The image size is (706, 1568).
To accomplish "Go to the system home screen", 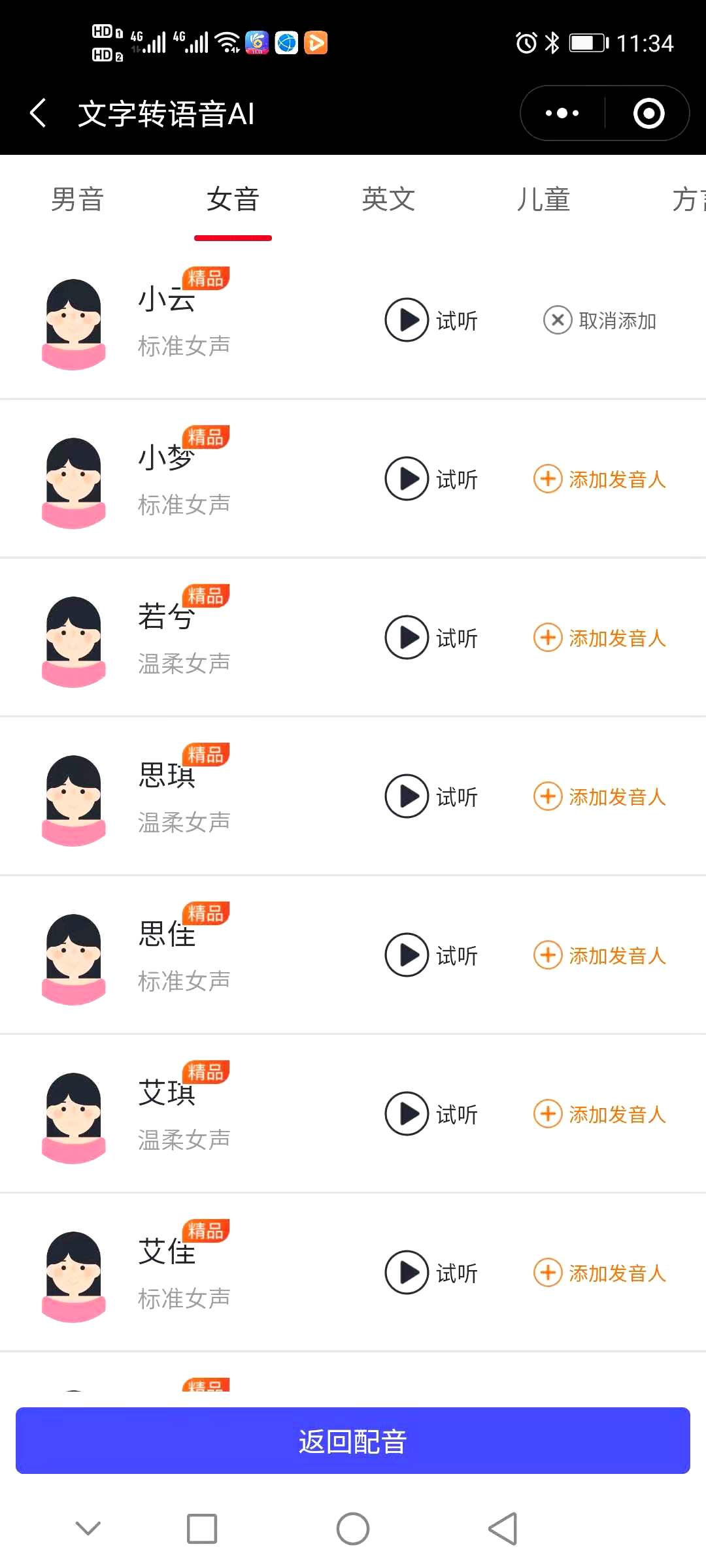I will tap(353, 1529).
